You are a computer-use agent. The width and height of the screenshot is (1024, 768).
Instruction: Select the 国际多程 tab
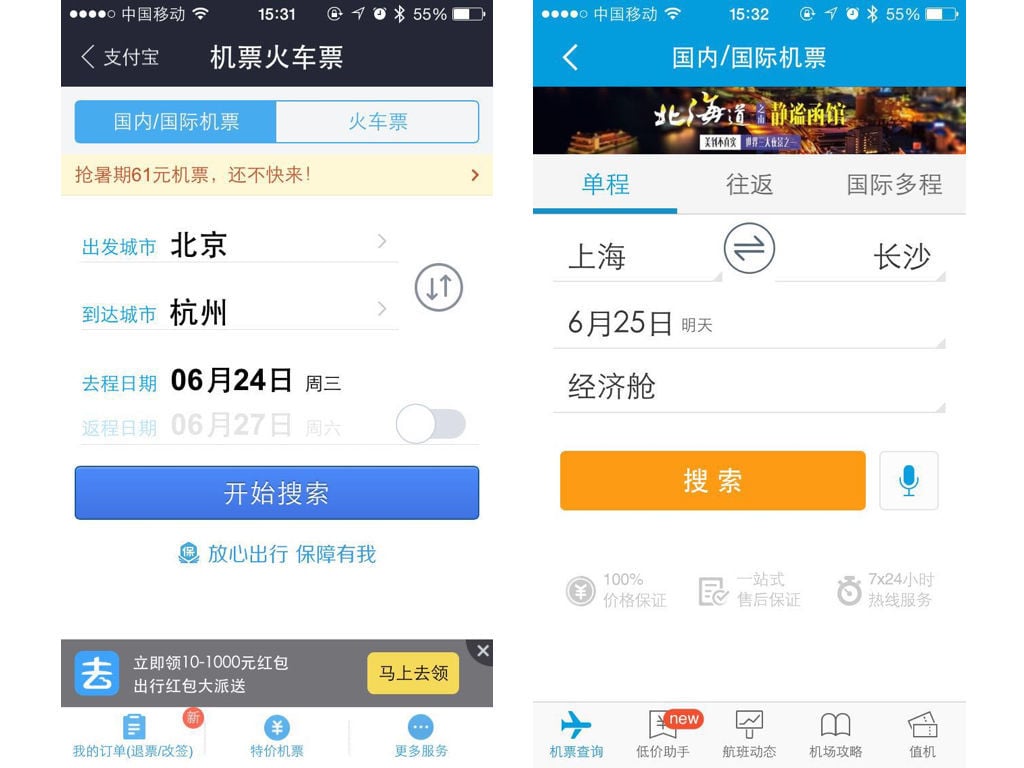894,184
